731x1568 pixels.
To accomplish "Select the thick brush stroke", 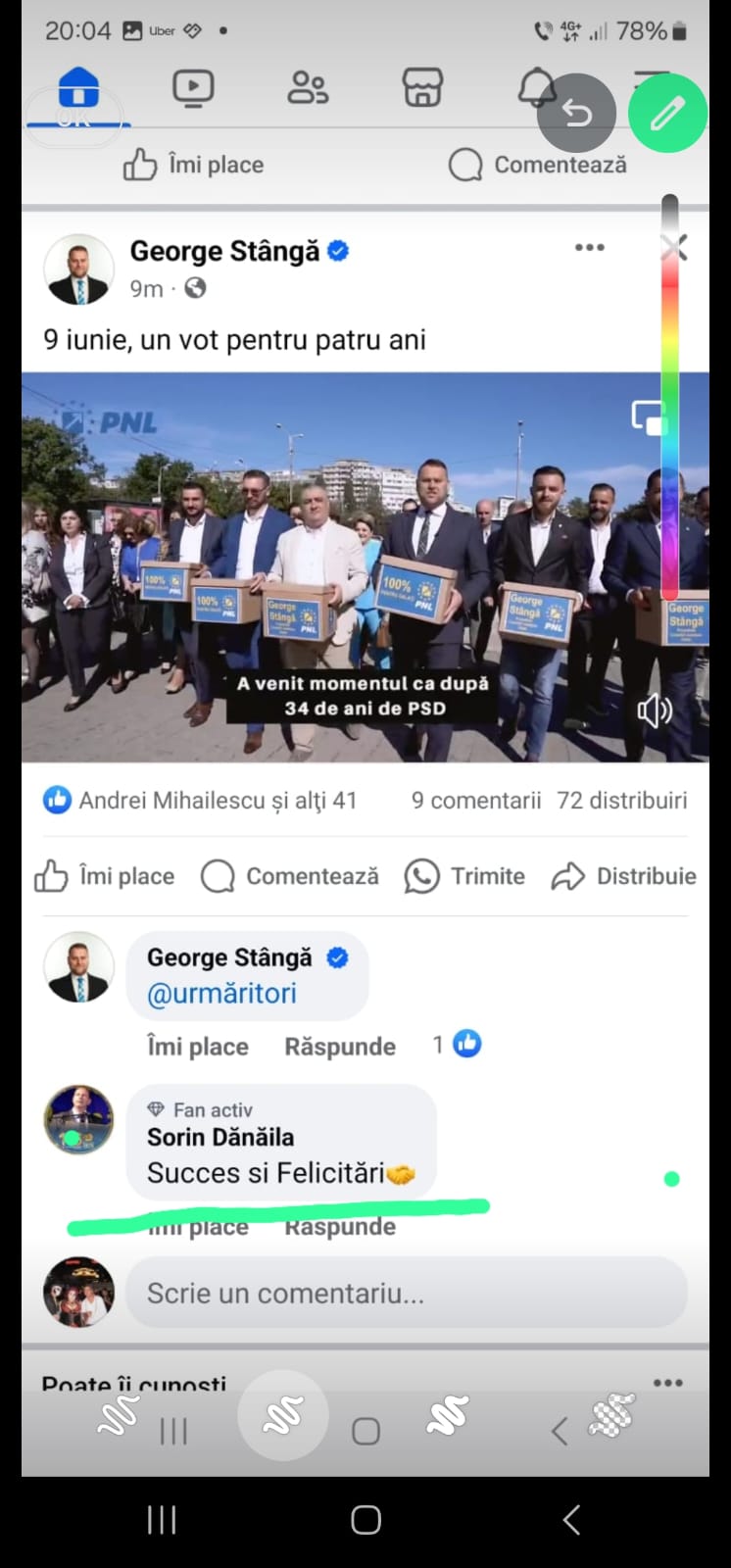I will pyautogui.click(x=448, y=1416).
